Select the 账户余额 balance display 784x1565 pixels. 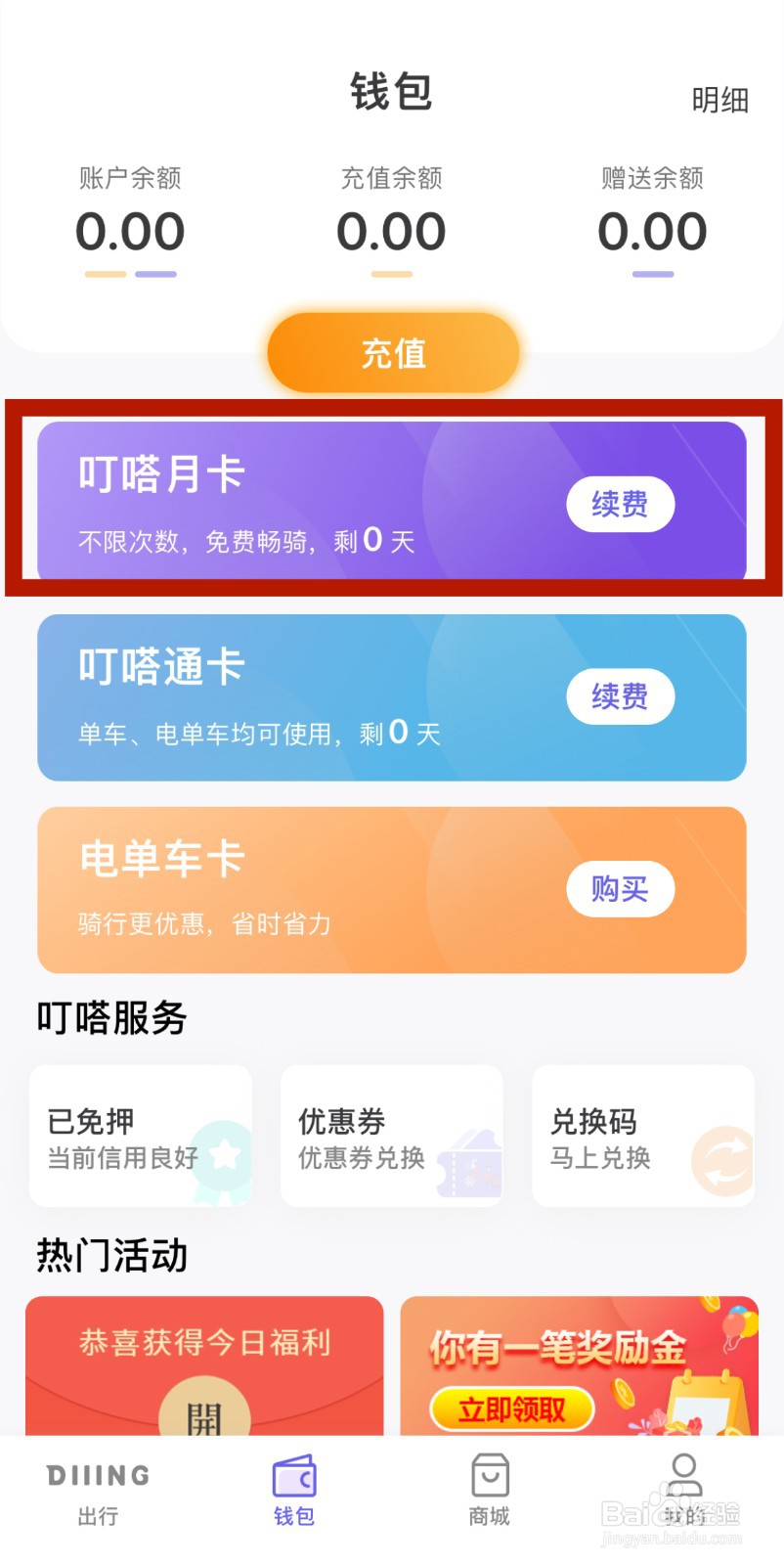[x=130, y=232]
